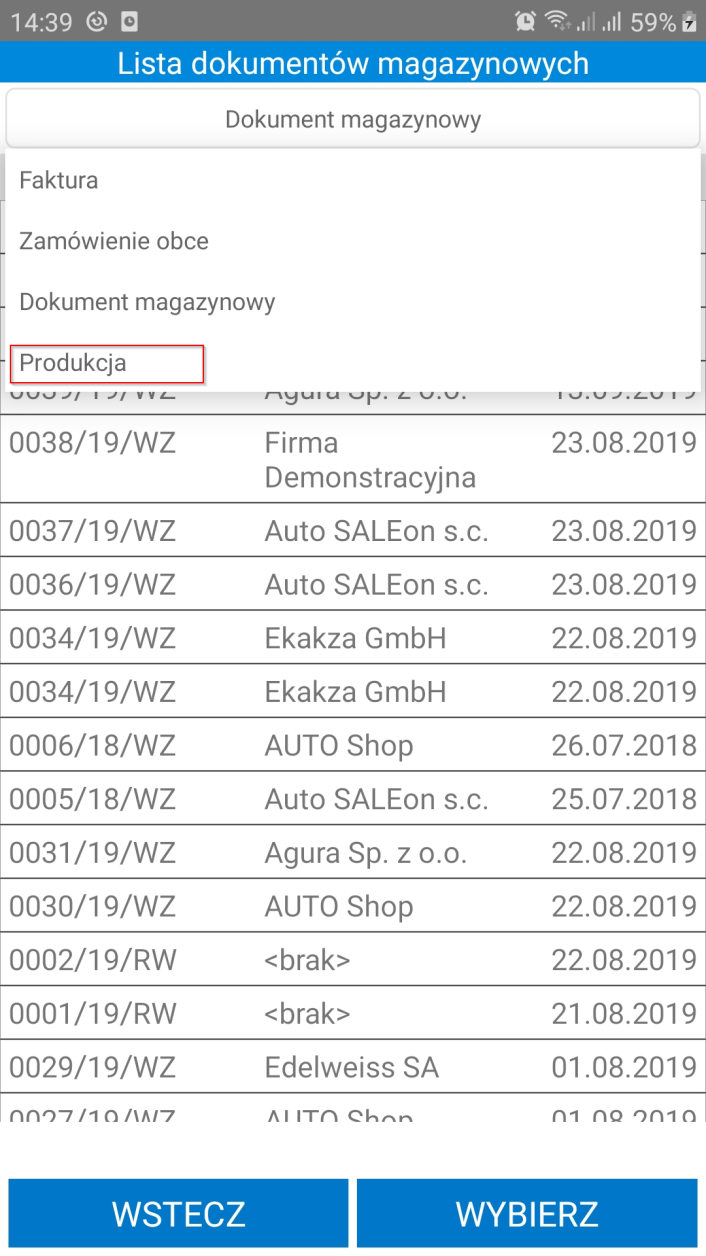Pick Dokument magazynowy in the dropdown list
Viewport: 706px width, 1256px height.
147,302
